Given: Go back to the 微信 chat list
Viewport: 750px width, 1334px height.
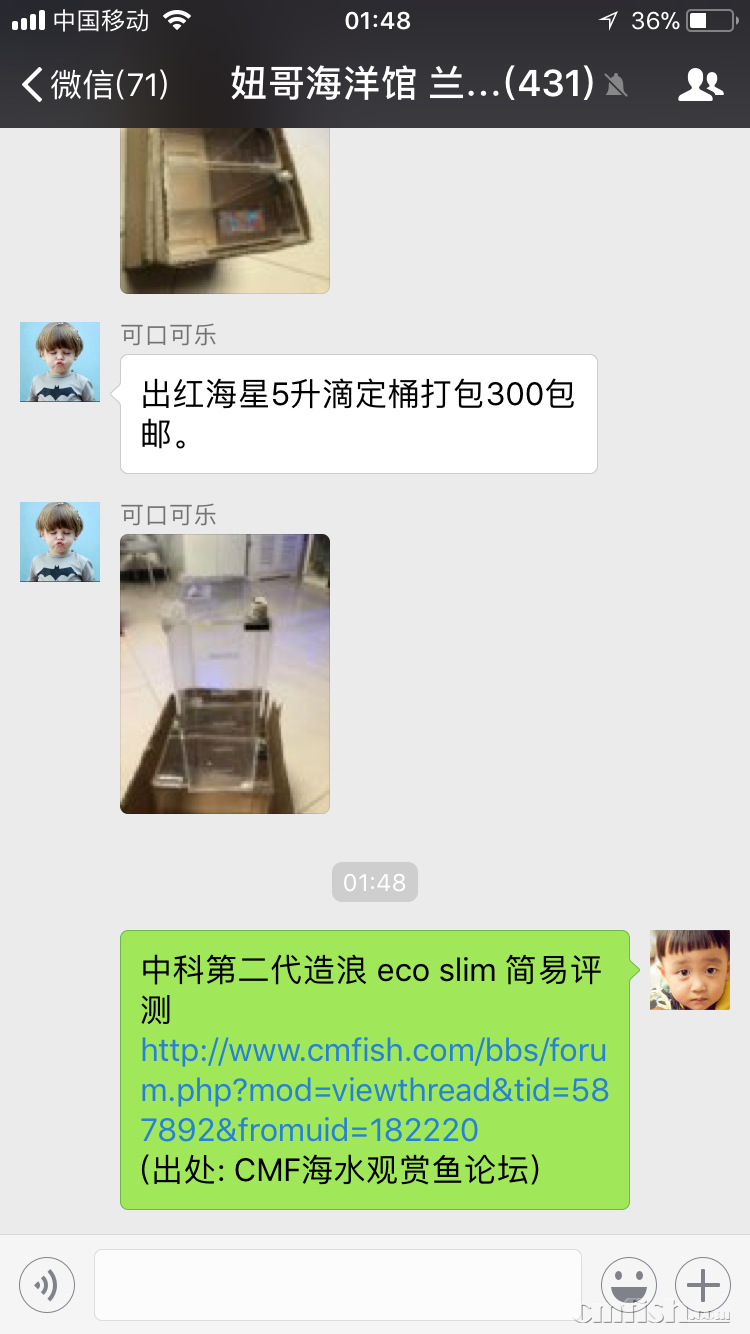Looking at the screenshot, I should coord(95,85).
